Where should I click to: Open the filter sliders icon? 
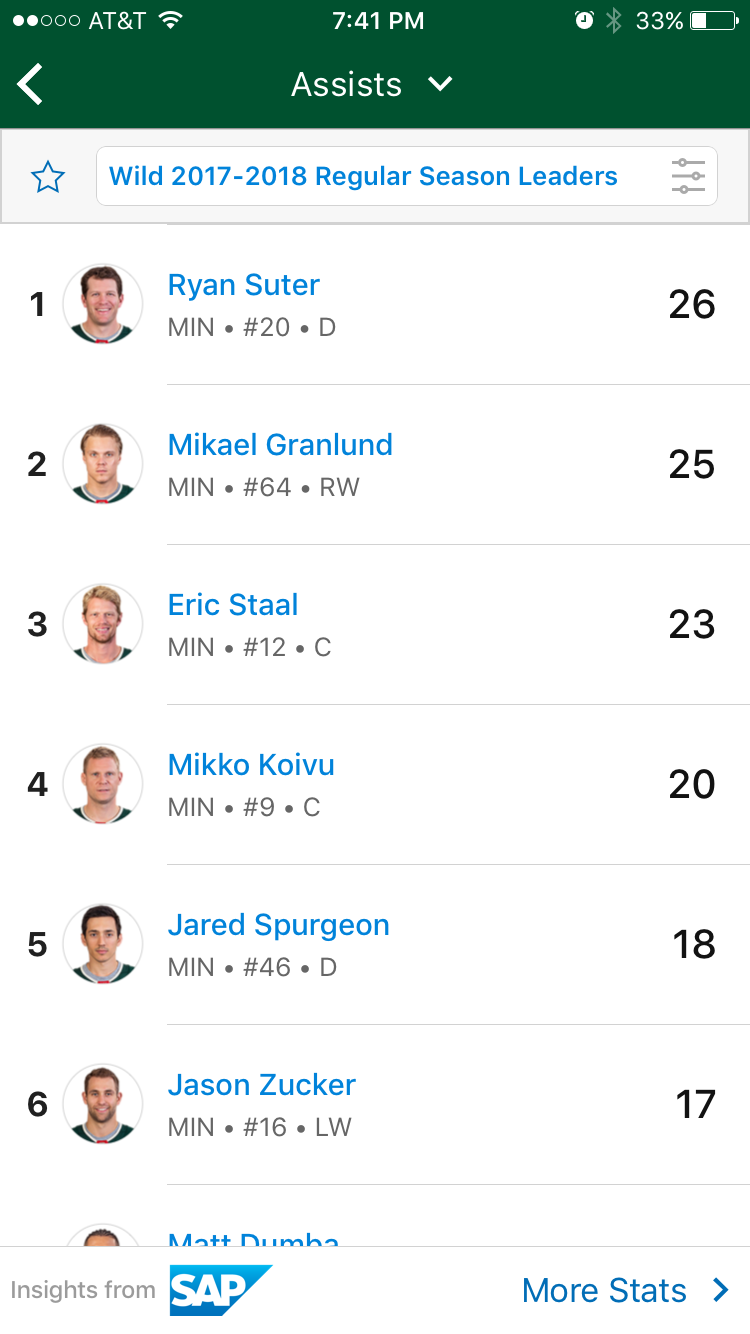click(x=688, y=177)
